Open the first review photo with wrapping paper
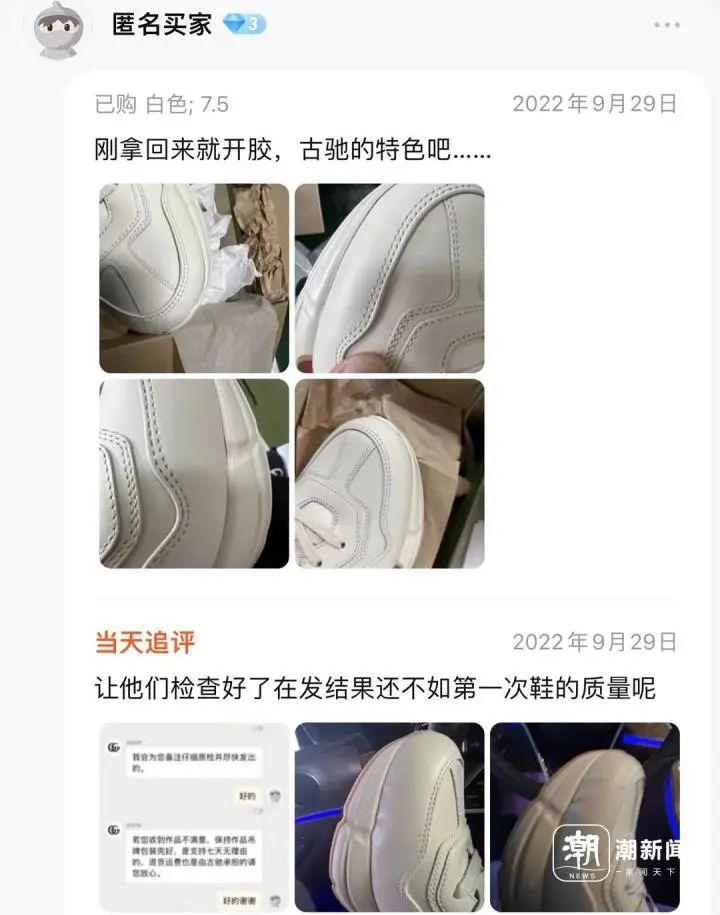The width and height of the screenshot is (720, 915). pos(194,278)
